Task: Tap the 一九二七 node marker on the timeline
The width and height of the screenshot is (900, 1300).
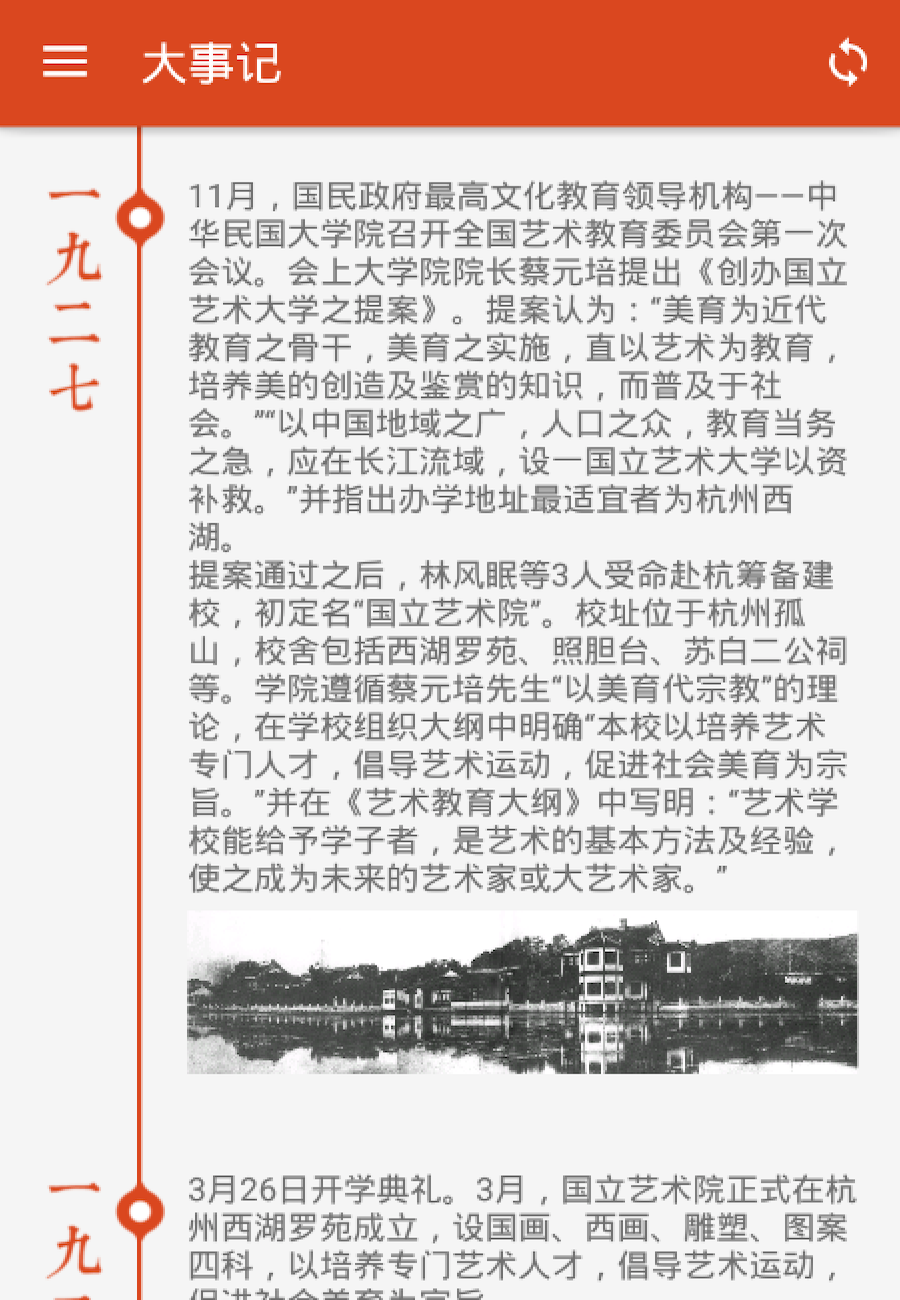Action: [x=137, y=216]
